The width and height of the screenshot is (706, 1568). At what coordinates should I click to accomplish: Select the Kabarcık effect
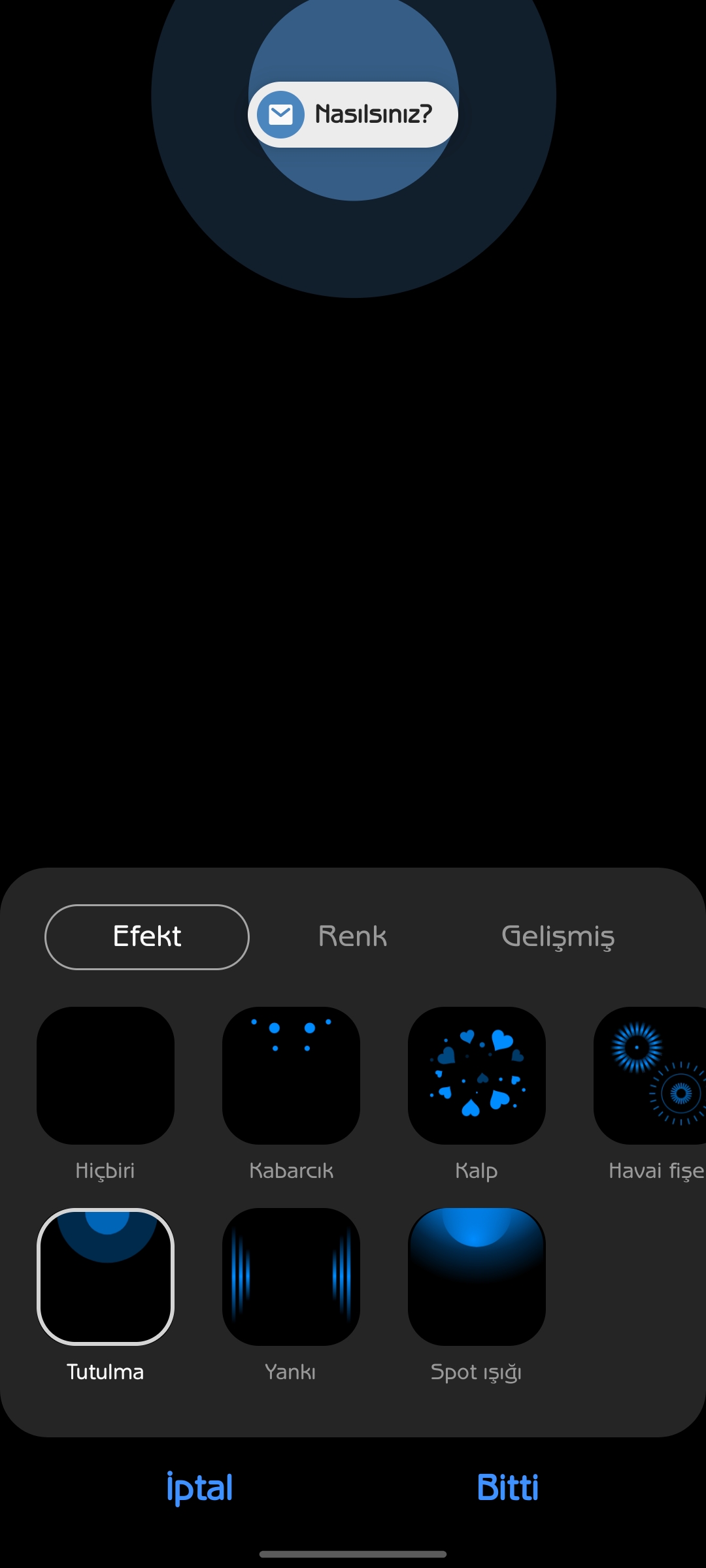291,1075
